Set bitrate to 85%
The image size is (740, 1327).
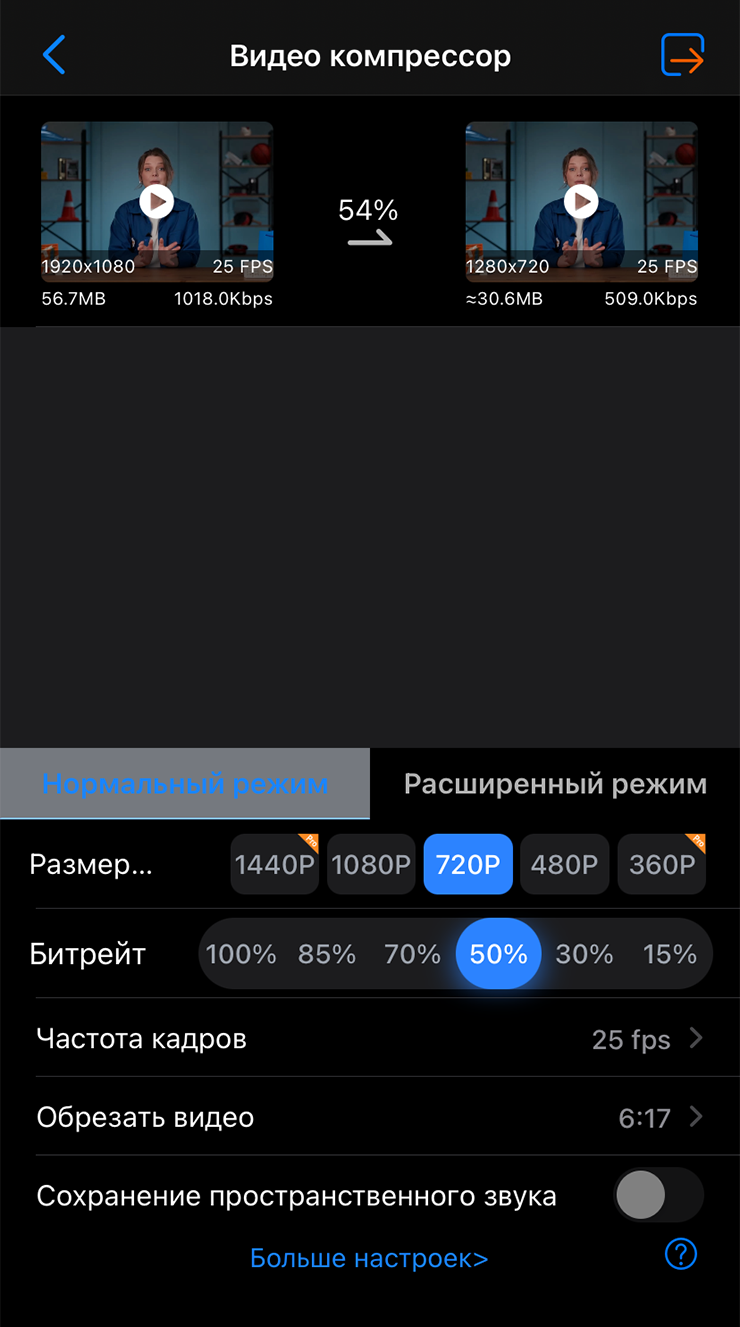click(327, 954)
